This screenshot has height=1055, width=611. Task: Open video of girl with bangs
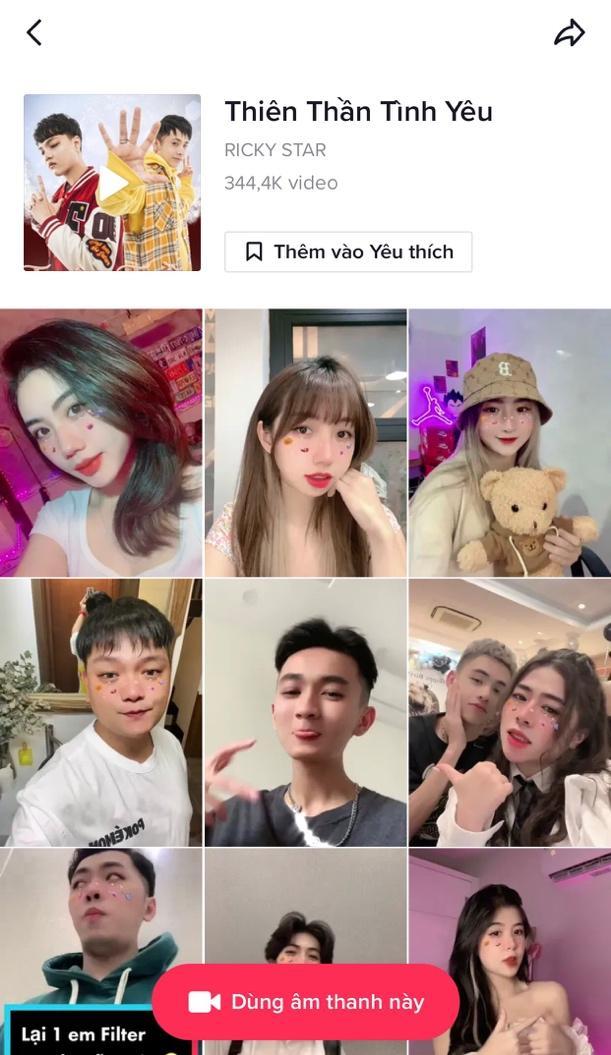click(305, 442)
